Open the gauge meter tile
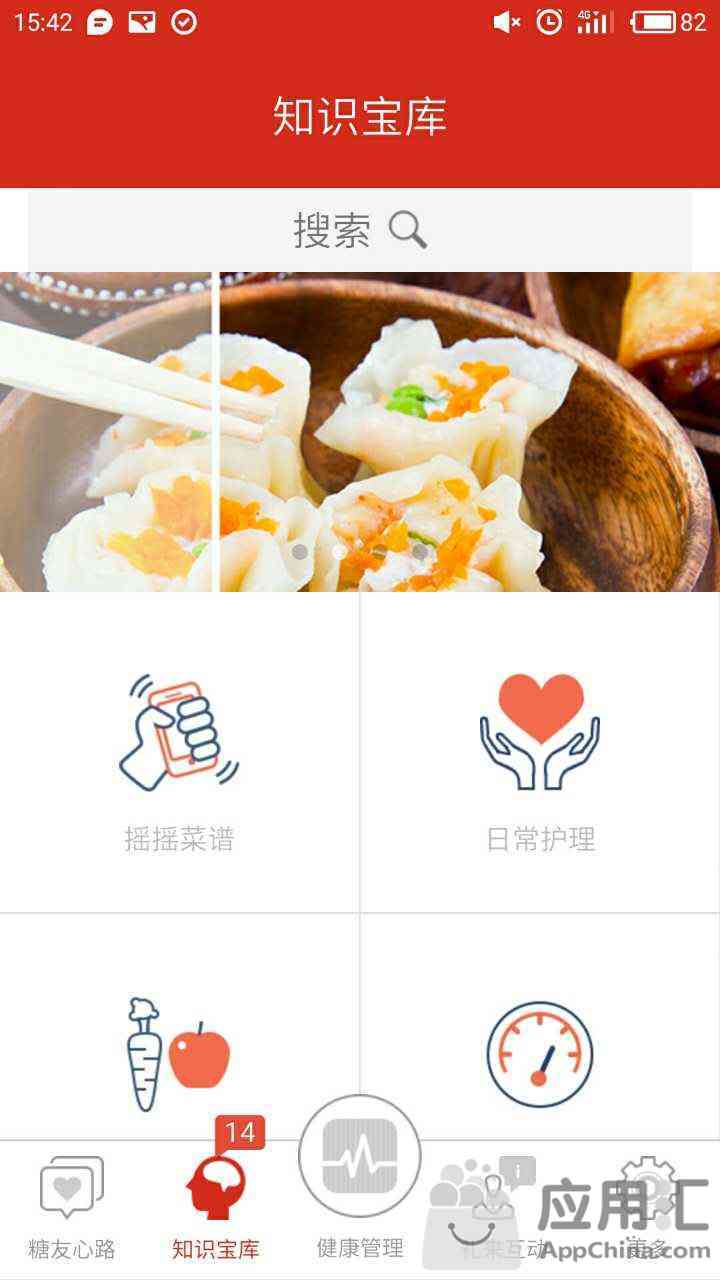 [x=540, y=1027]
